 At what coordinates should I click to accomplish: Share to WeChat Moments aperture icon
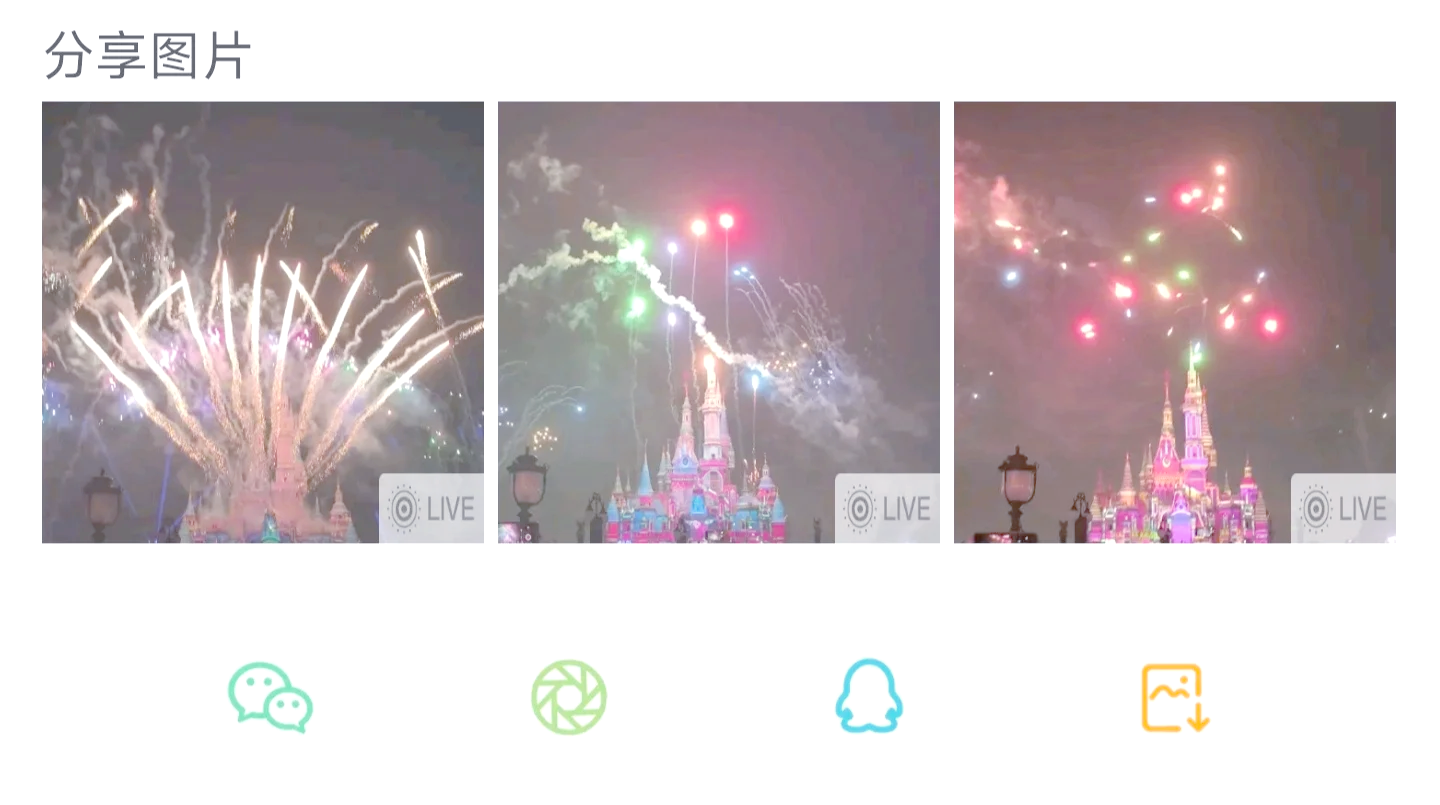568,697
